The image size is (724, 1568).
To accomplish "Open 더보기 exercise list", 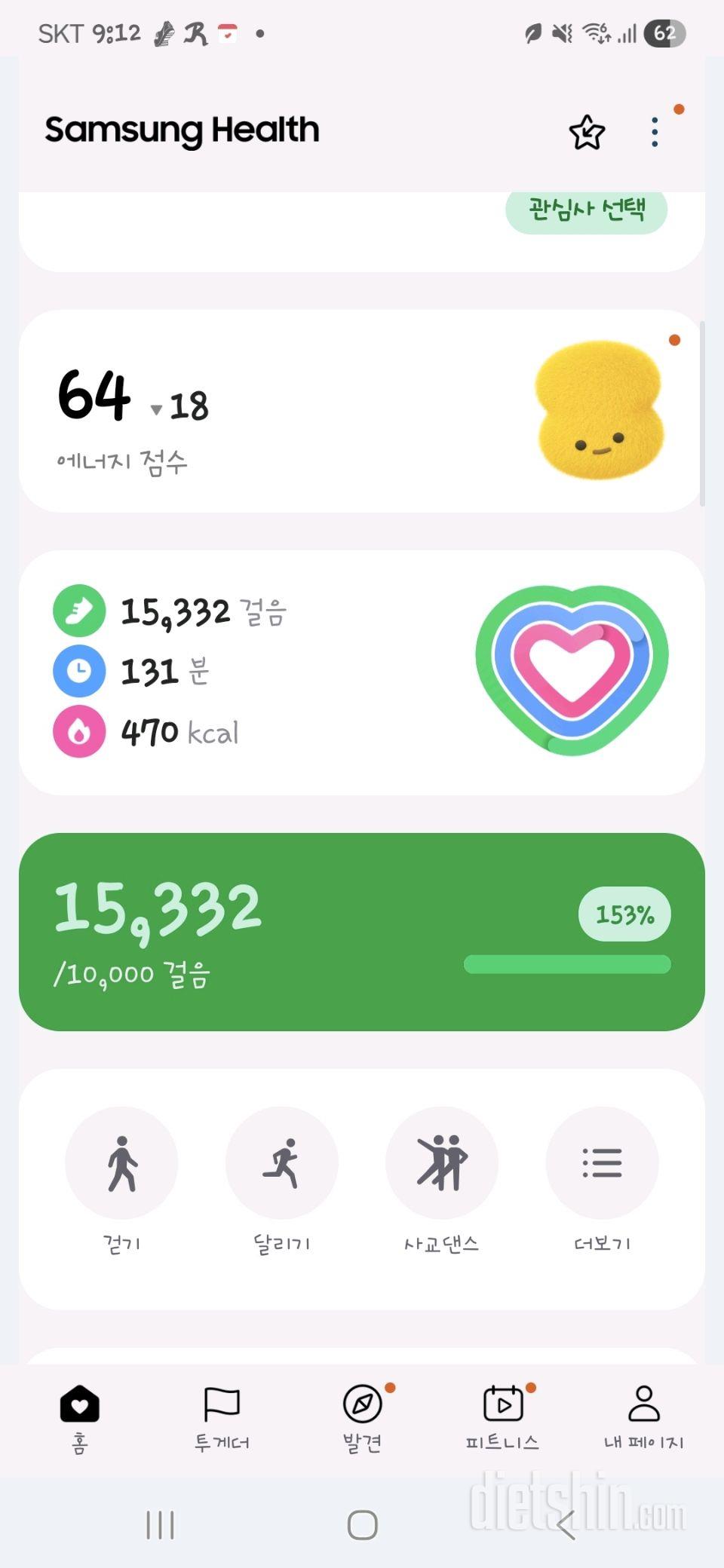I will tap(602, 1163).
